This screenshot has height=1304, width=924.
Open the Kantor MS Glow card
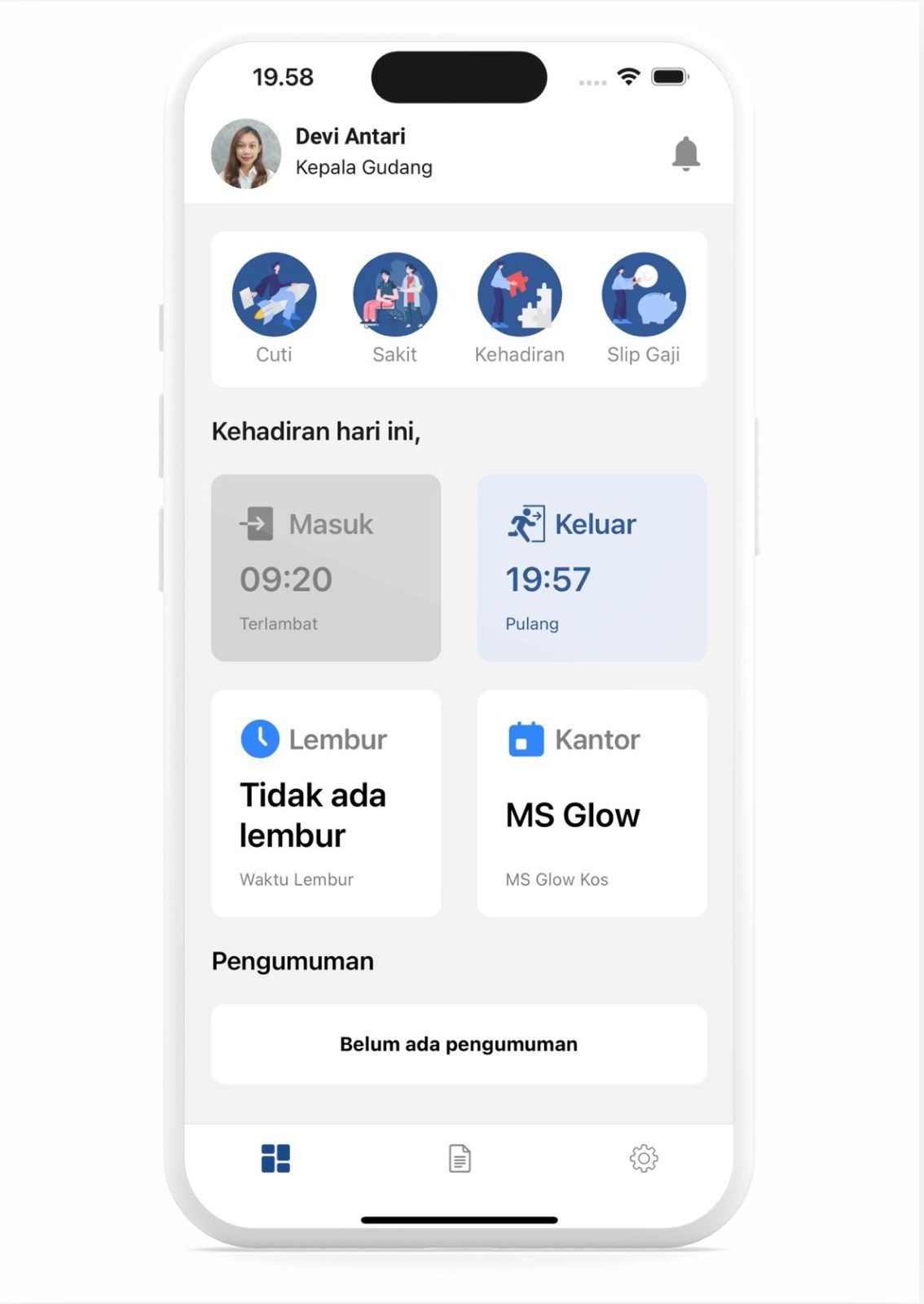click(592, 804)
